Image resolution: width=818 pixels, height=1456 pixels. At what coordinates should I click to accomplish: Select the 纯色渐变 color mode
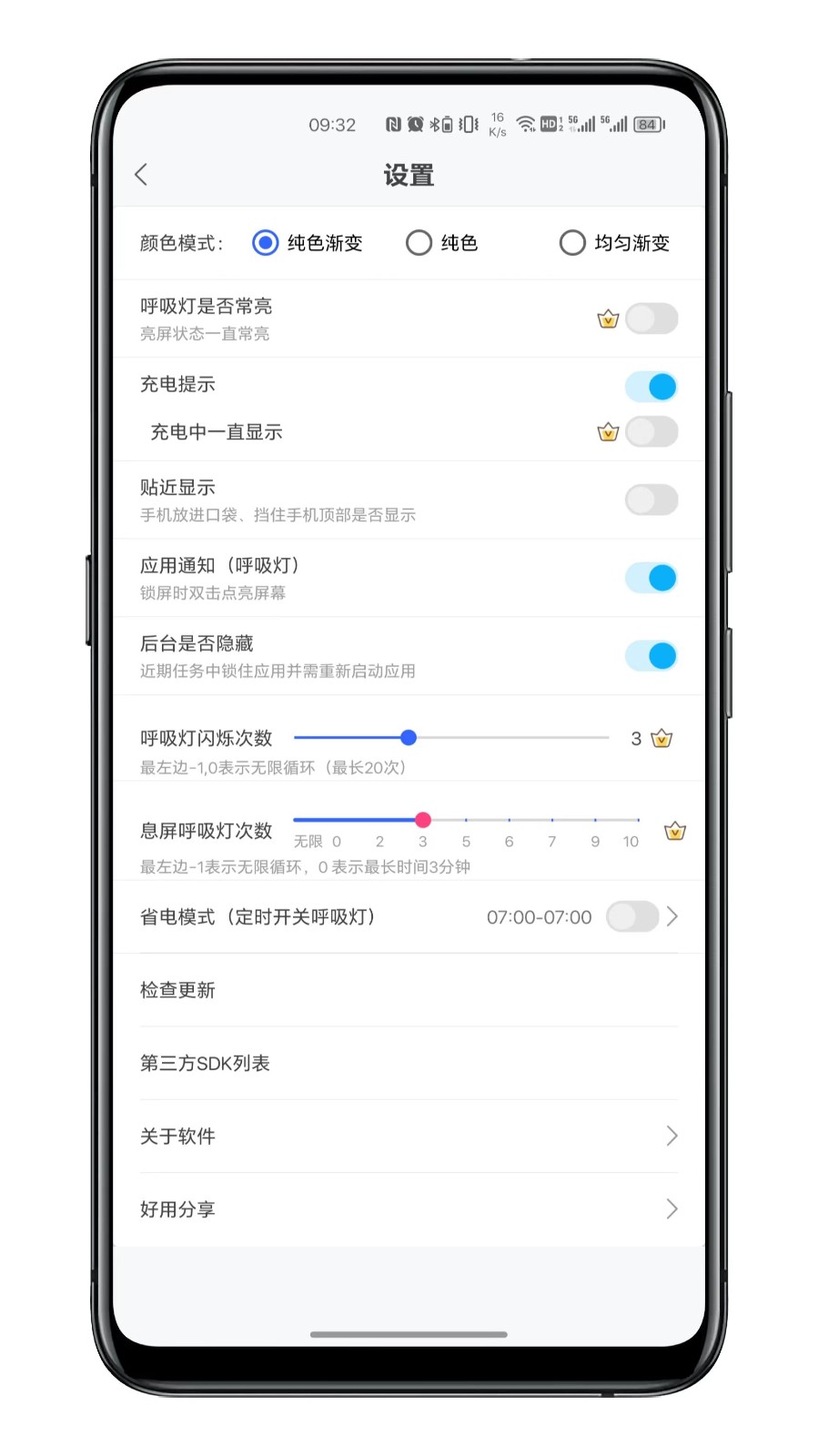click(266, 243)
